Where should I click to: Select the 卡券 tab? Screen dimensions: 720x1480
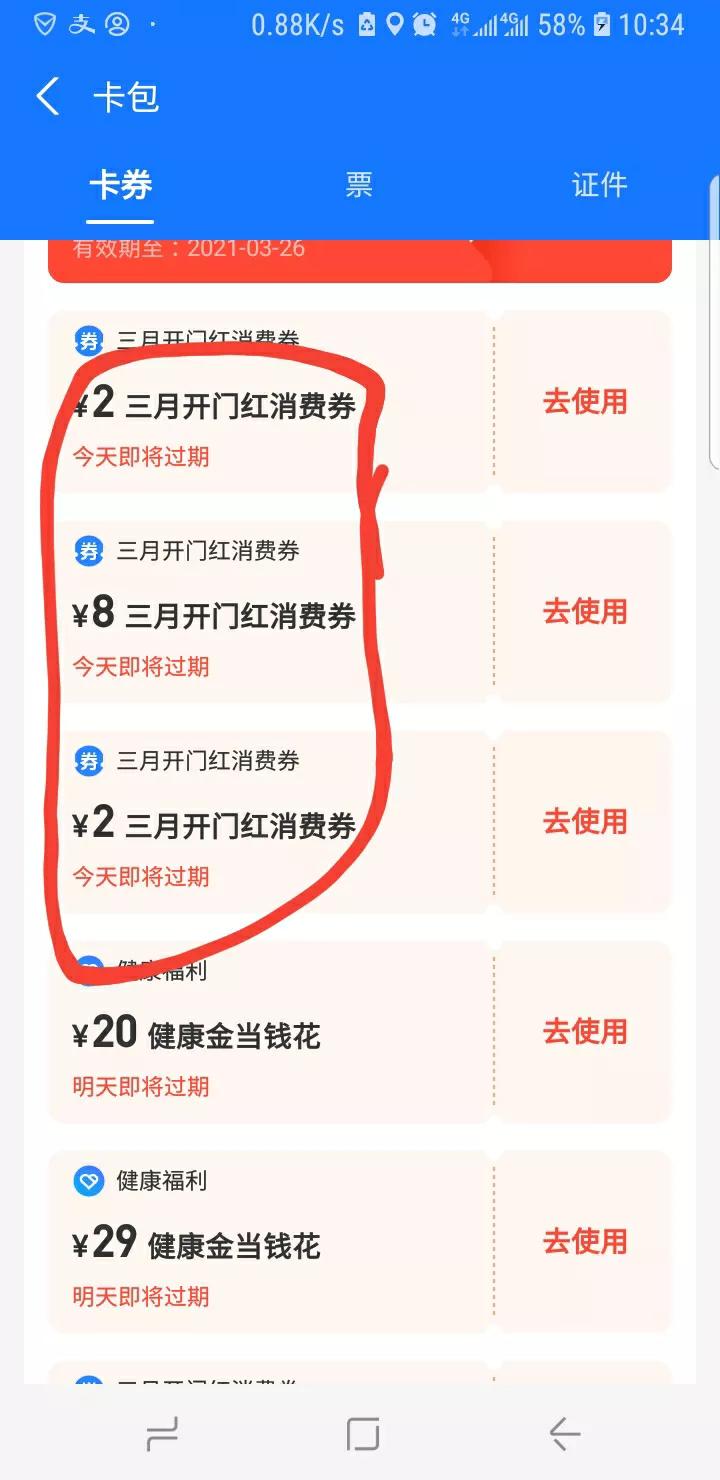120,185
